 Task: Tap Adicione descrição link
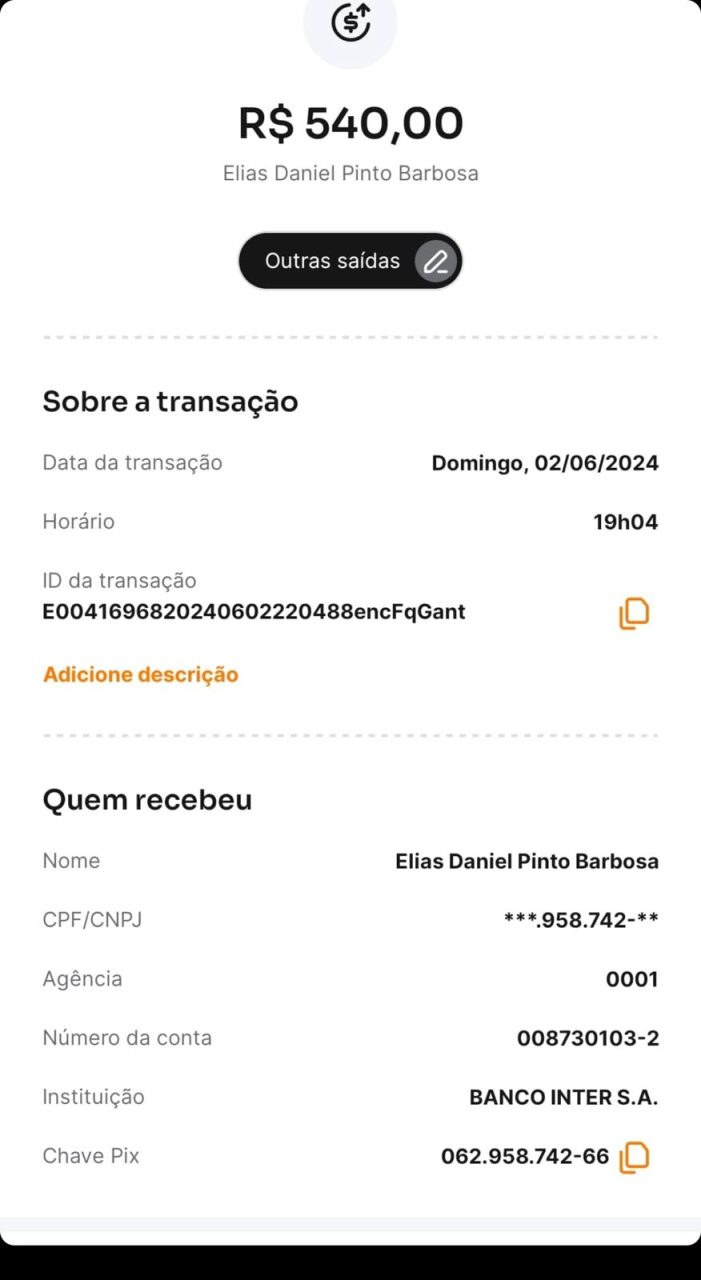click(x=141, y=675)
